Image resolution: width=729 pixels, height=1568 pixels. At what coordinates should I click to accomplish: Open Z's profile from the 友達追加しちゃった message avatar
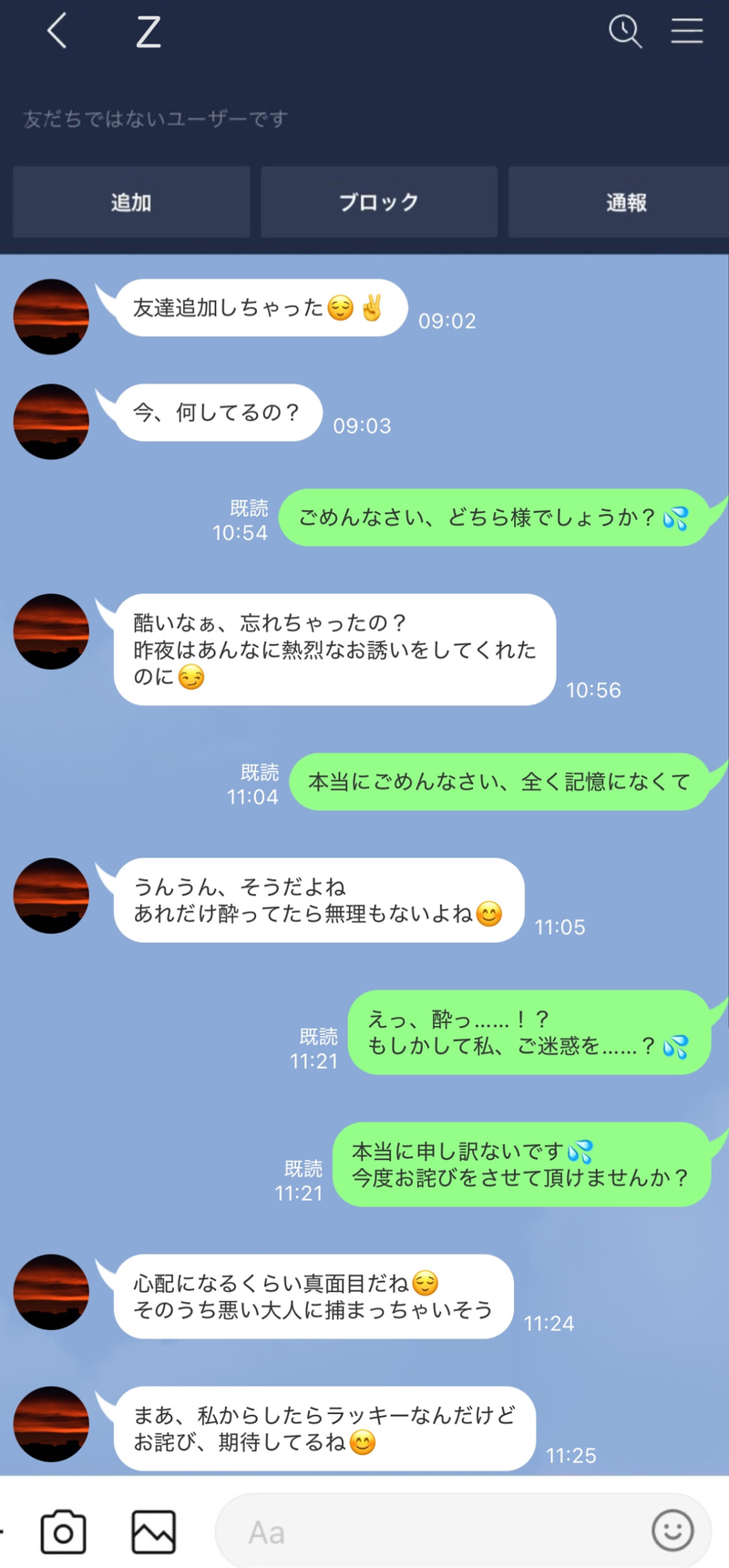click(51, 316)
